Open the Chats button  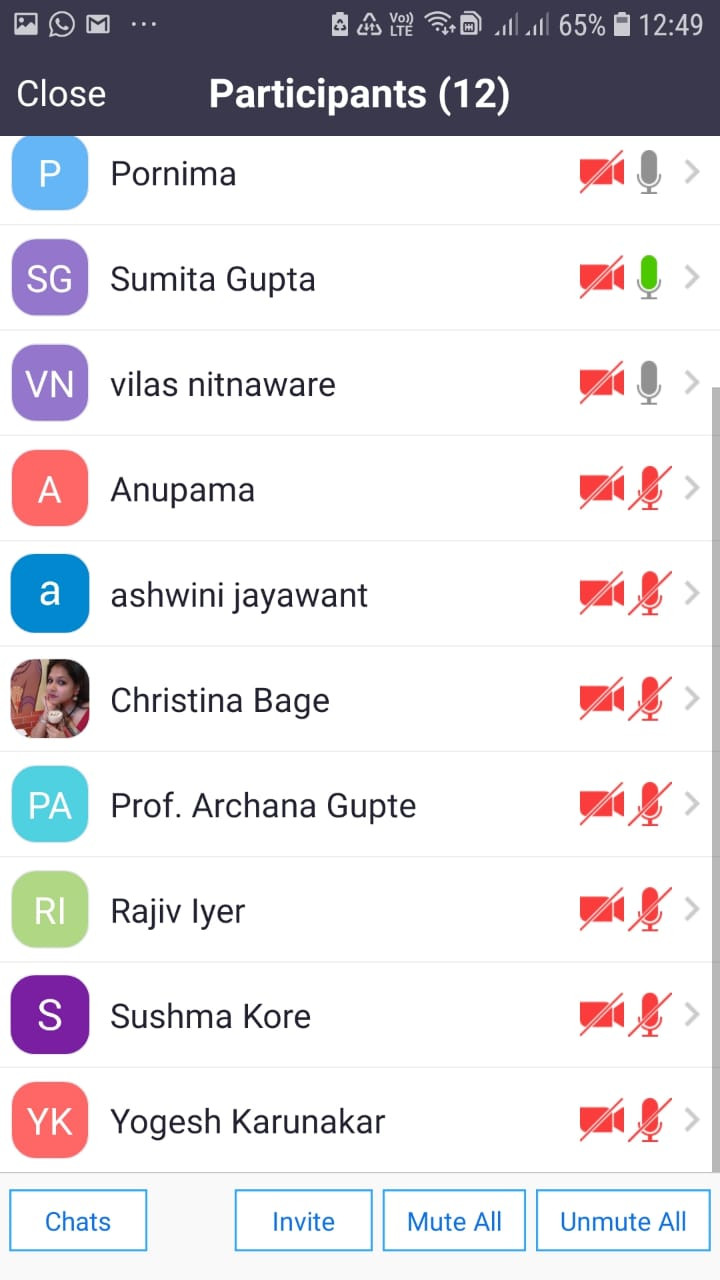coord(78,1221)
